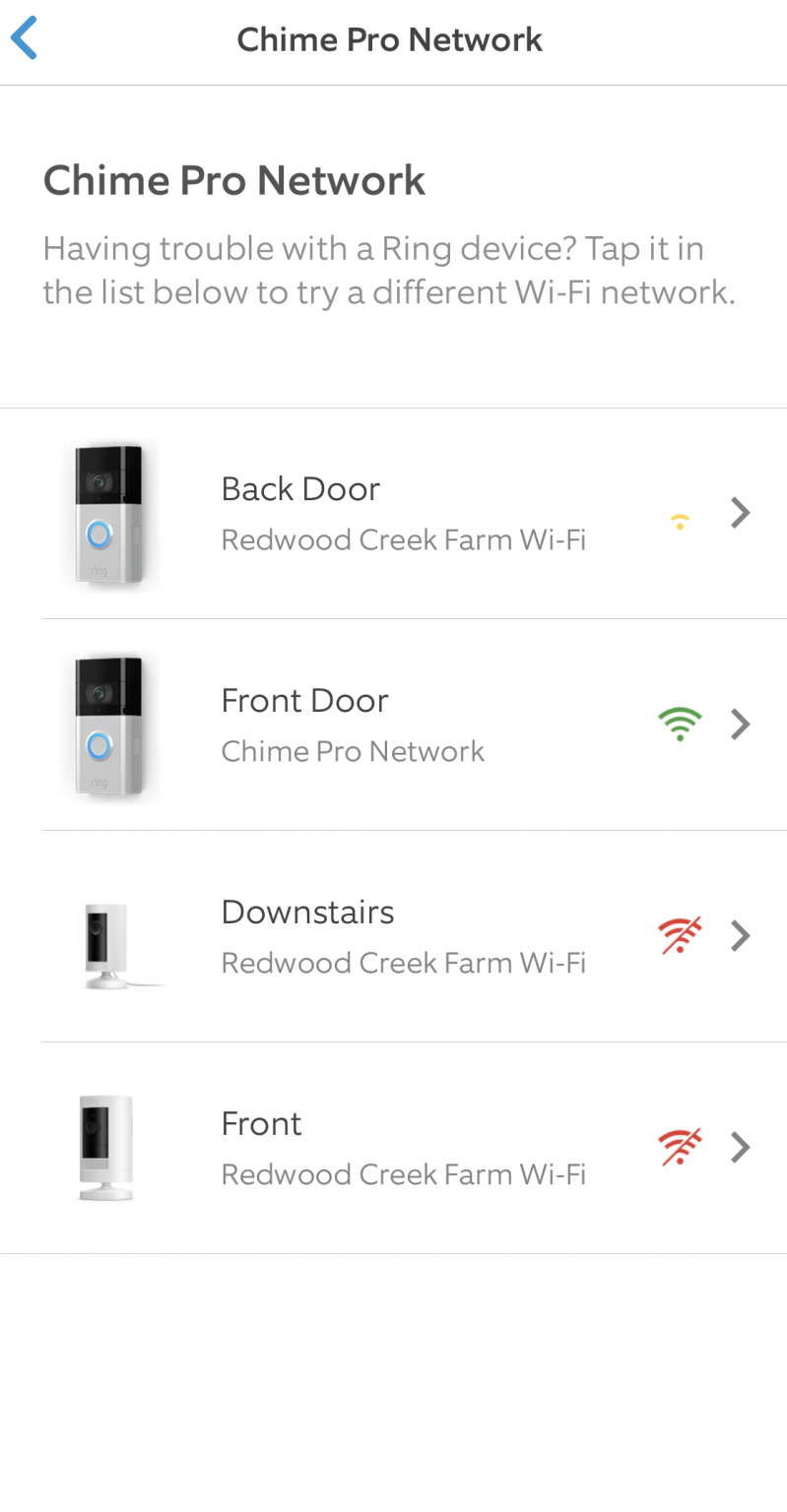Tap the Downstairs device entry
Image resolution: width=787 pixels, height=1512 pixels.
(394, 936)
